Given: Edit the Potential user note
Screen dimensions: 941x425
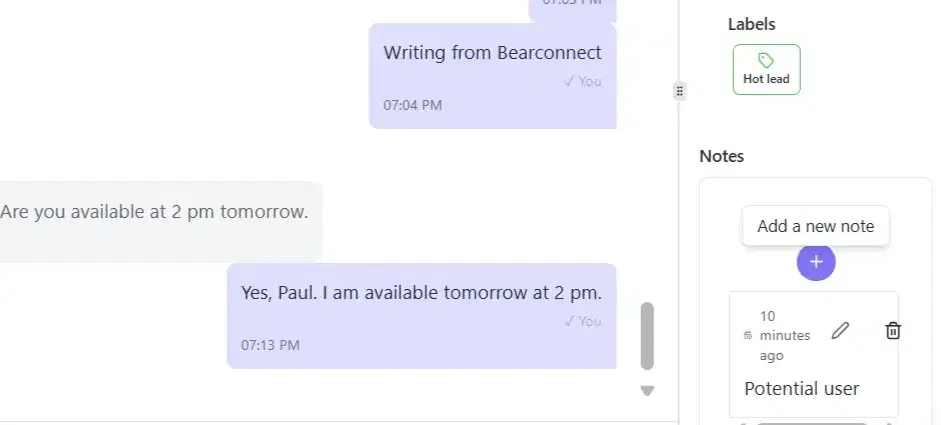Looking at the screenshot, I should pos(840,330).
